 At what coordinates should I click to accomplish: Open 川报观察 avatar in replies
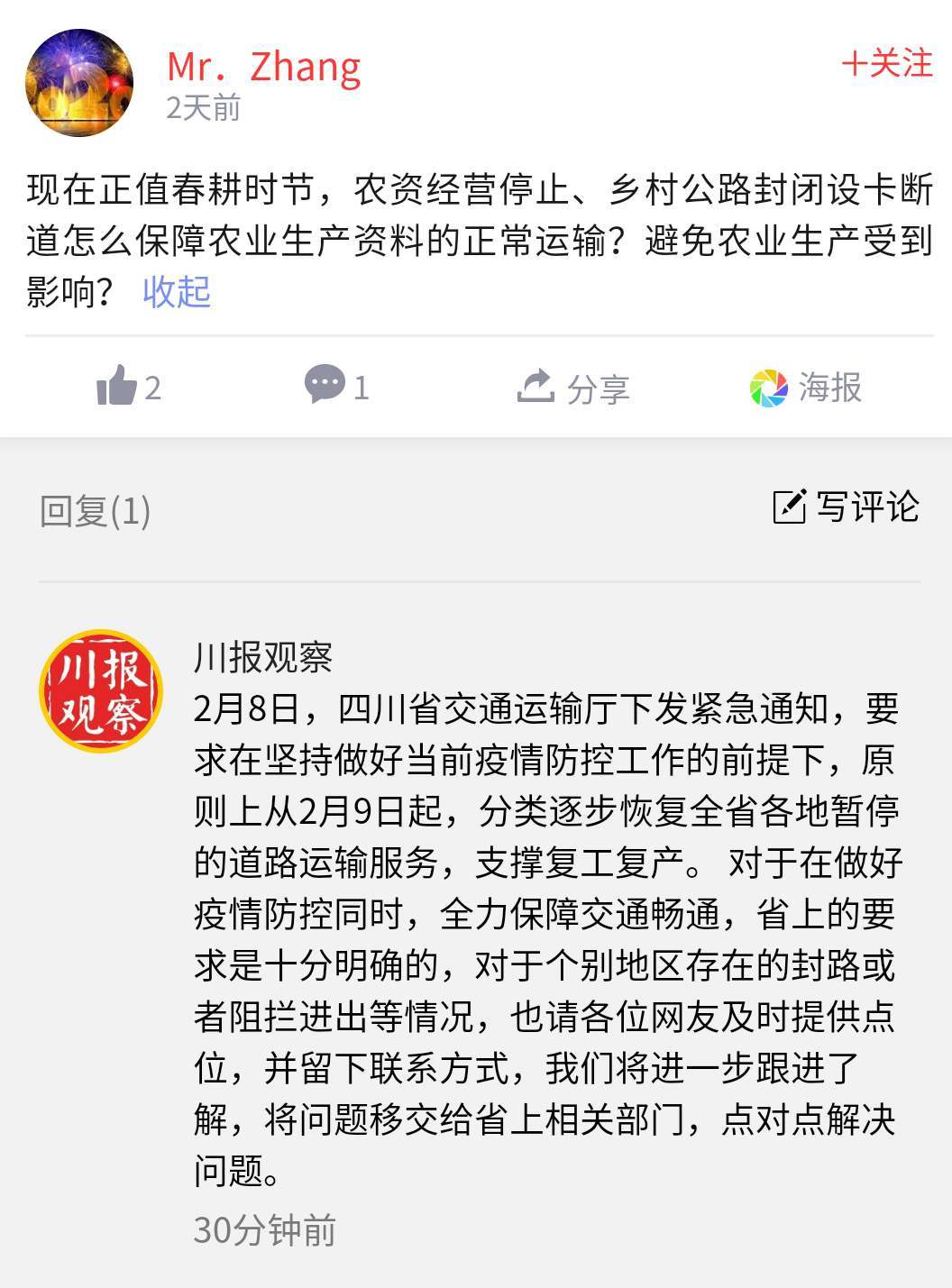101,690
